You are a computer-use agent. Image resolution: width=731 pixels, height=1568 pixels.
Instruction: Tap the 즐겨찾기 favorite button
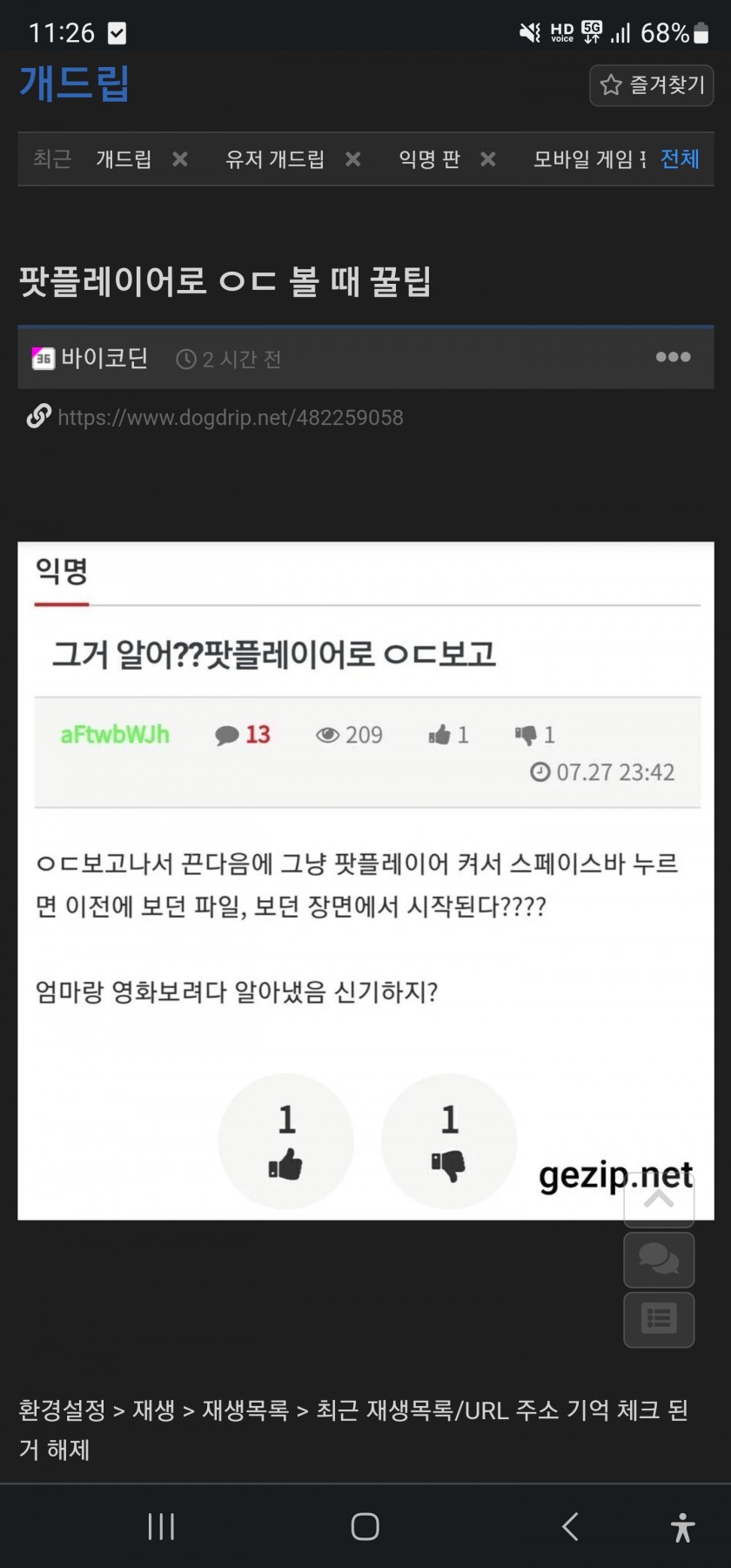[x=652, y=85]
